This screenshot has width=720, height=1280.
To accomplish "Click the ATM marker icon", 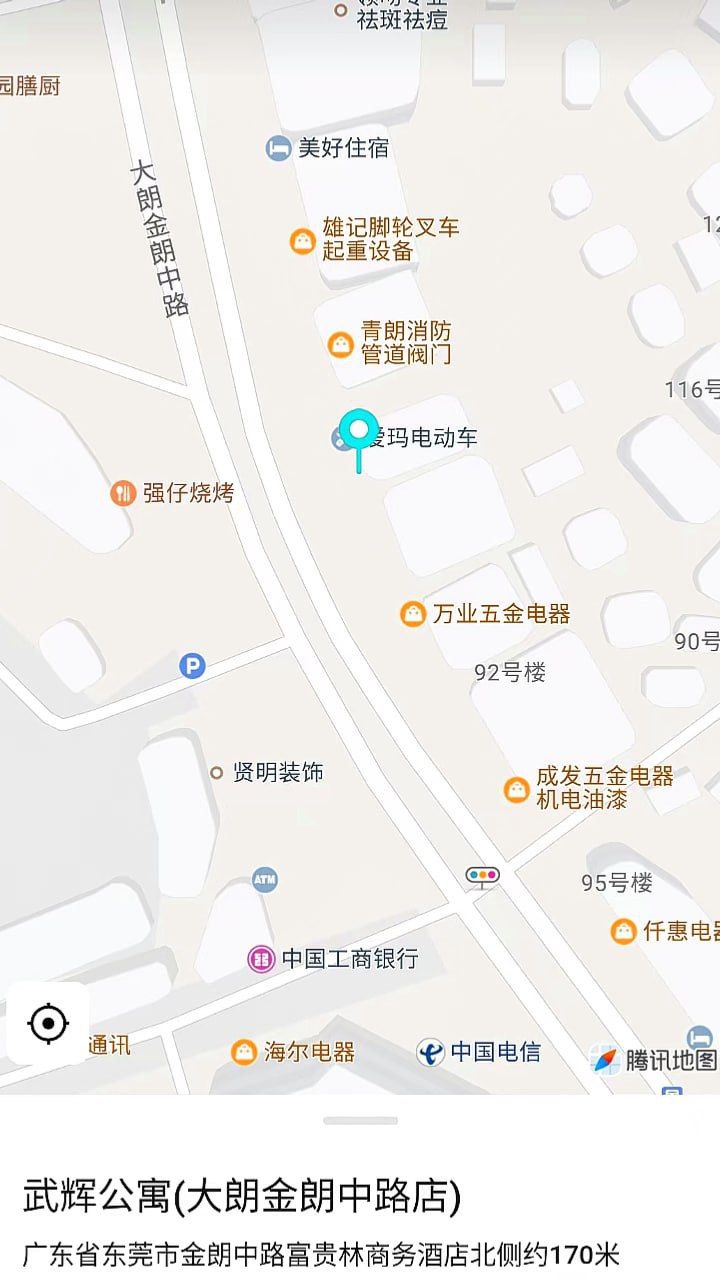I will click(262, 880).
